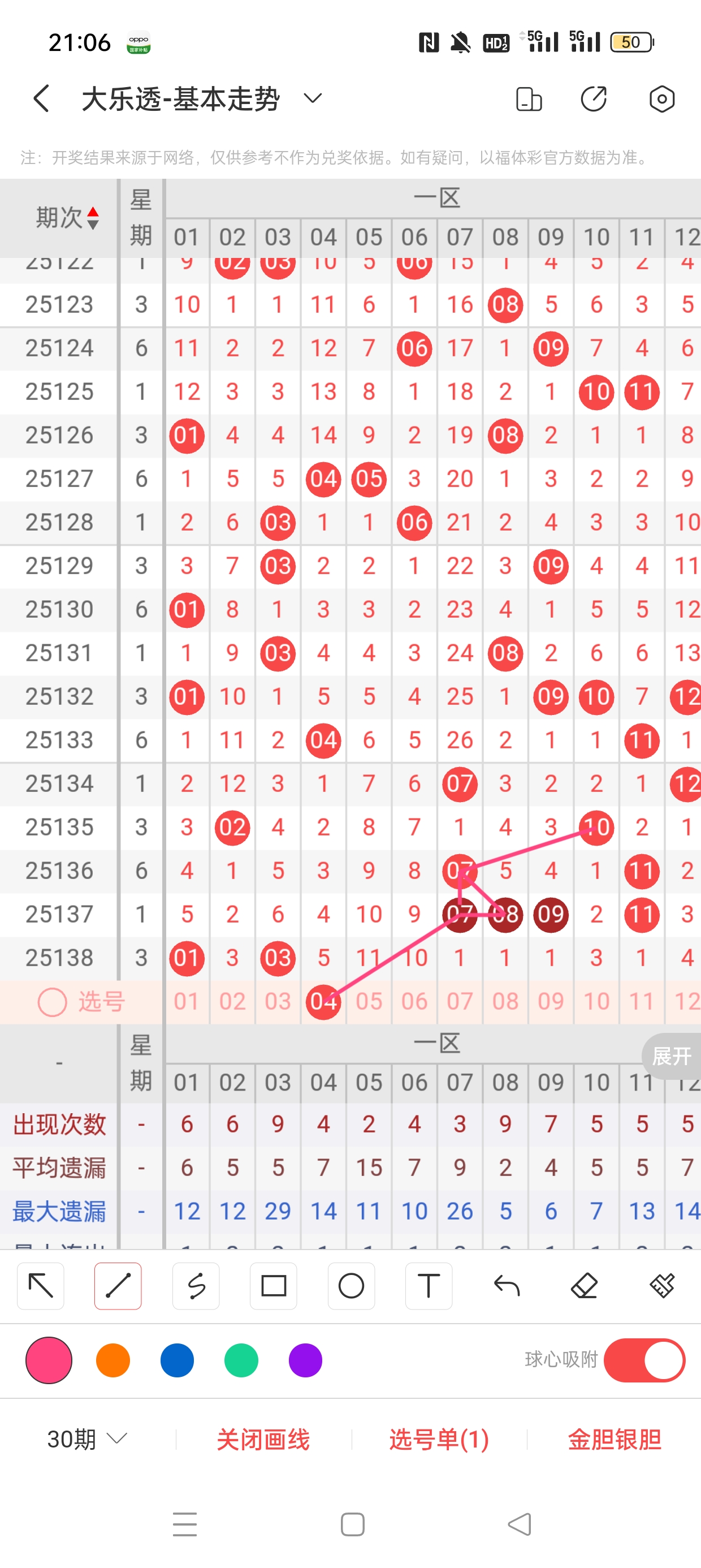The width and height of the screenshot is (701, 1568).
Task: Select the arrow drawing tool
Action: tap(41, 1286)
